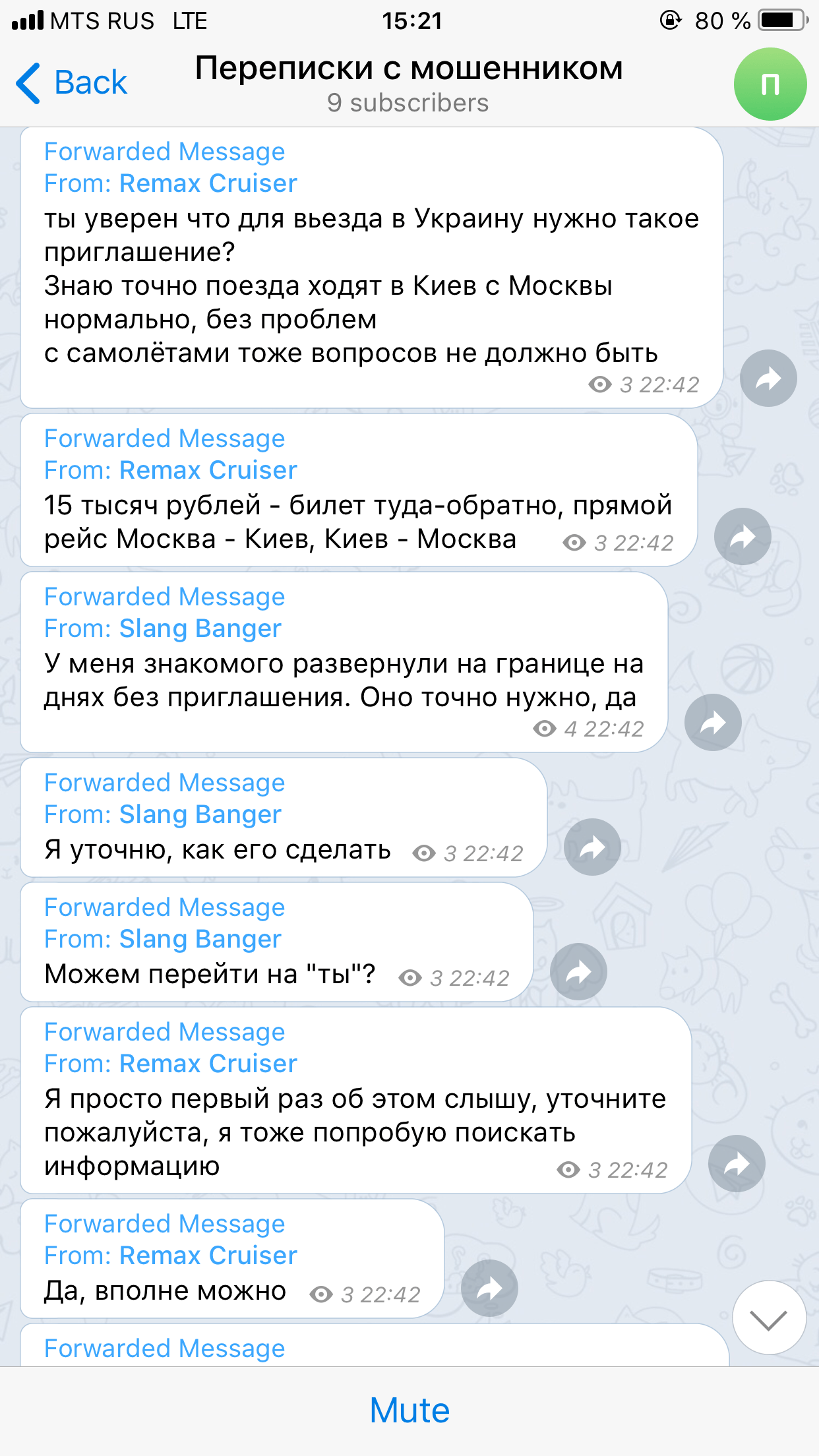Forward message Я просто первый раз об этом слышу
This screenshot has width=819, height=1456.
737,1164
